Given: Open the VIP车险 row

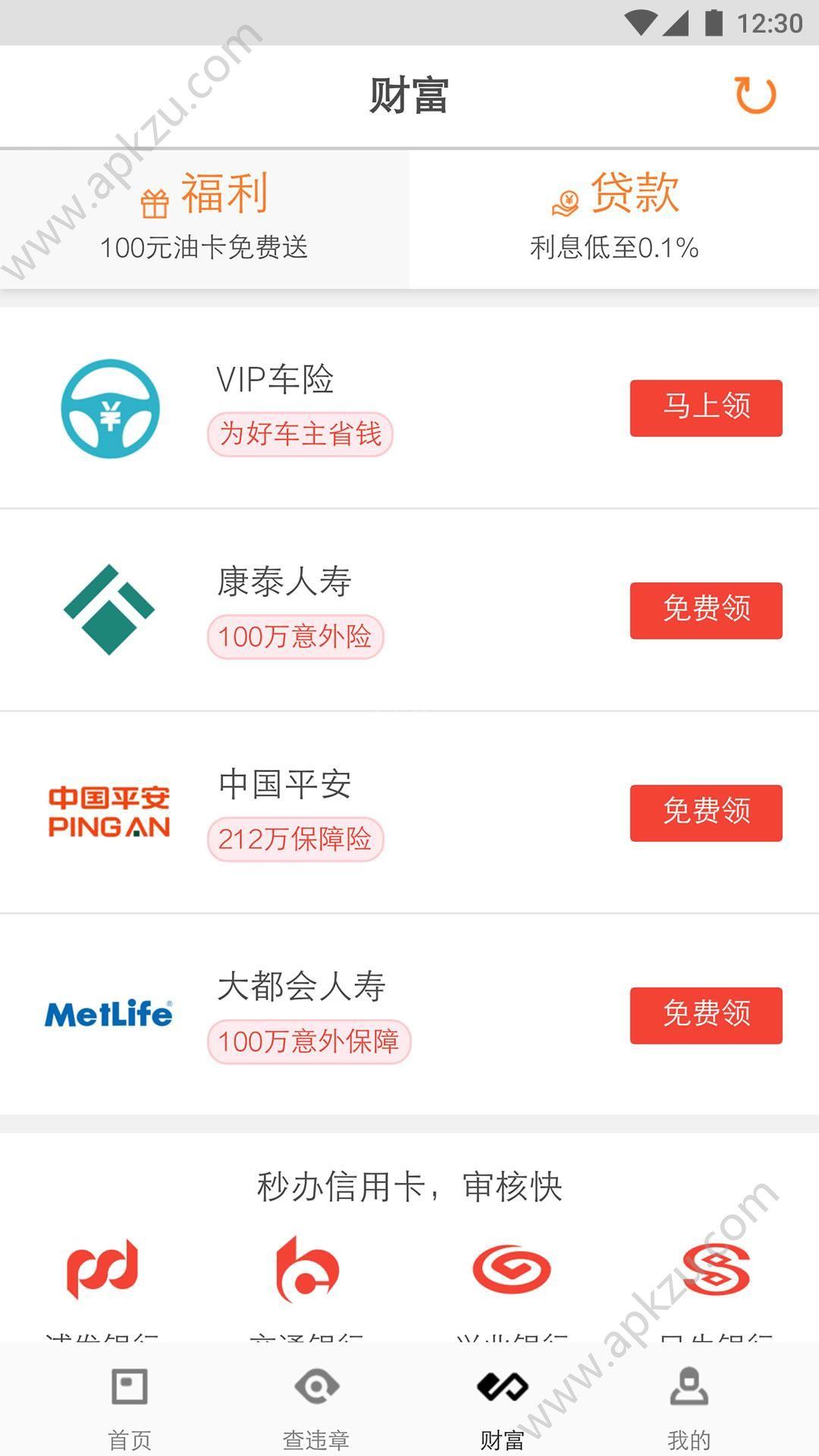Looking at the screenshot, I should 409,408.
